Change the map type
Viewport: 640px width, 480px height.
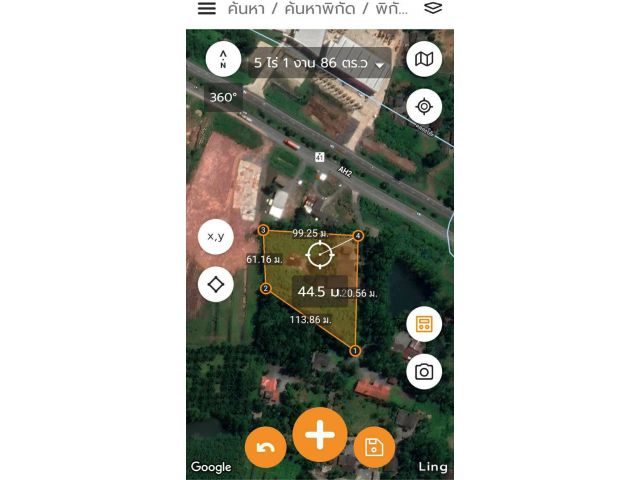point(424,59)
